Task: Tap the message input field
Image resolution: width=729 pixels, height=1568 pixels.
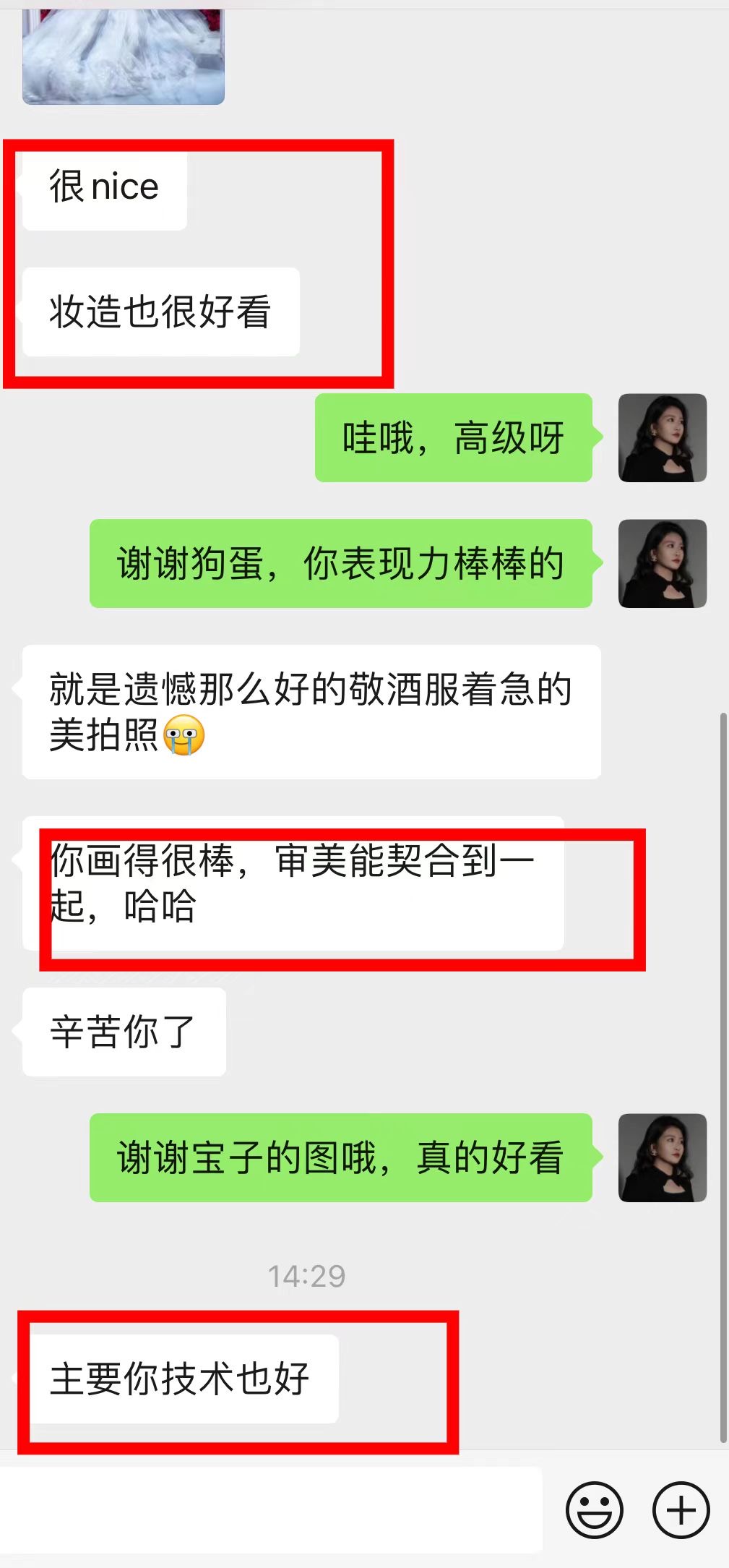Action: tap(271, 1509)
